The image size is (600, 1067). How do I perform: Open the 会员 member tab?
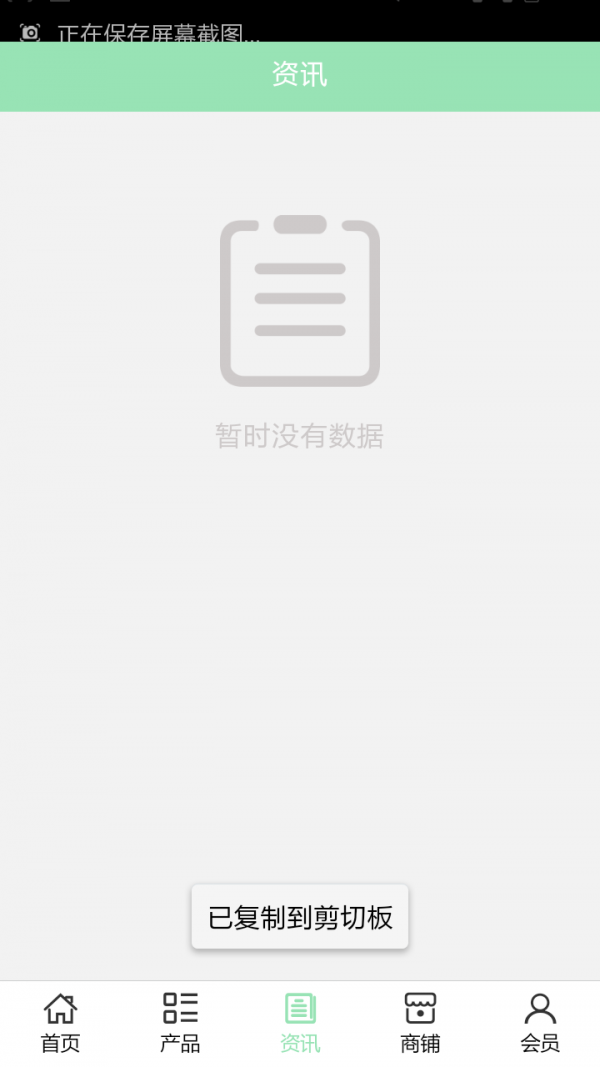click(x=540, y=1022)
